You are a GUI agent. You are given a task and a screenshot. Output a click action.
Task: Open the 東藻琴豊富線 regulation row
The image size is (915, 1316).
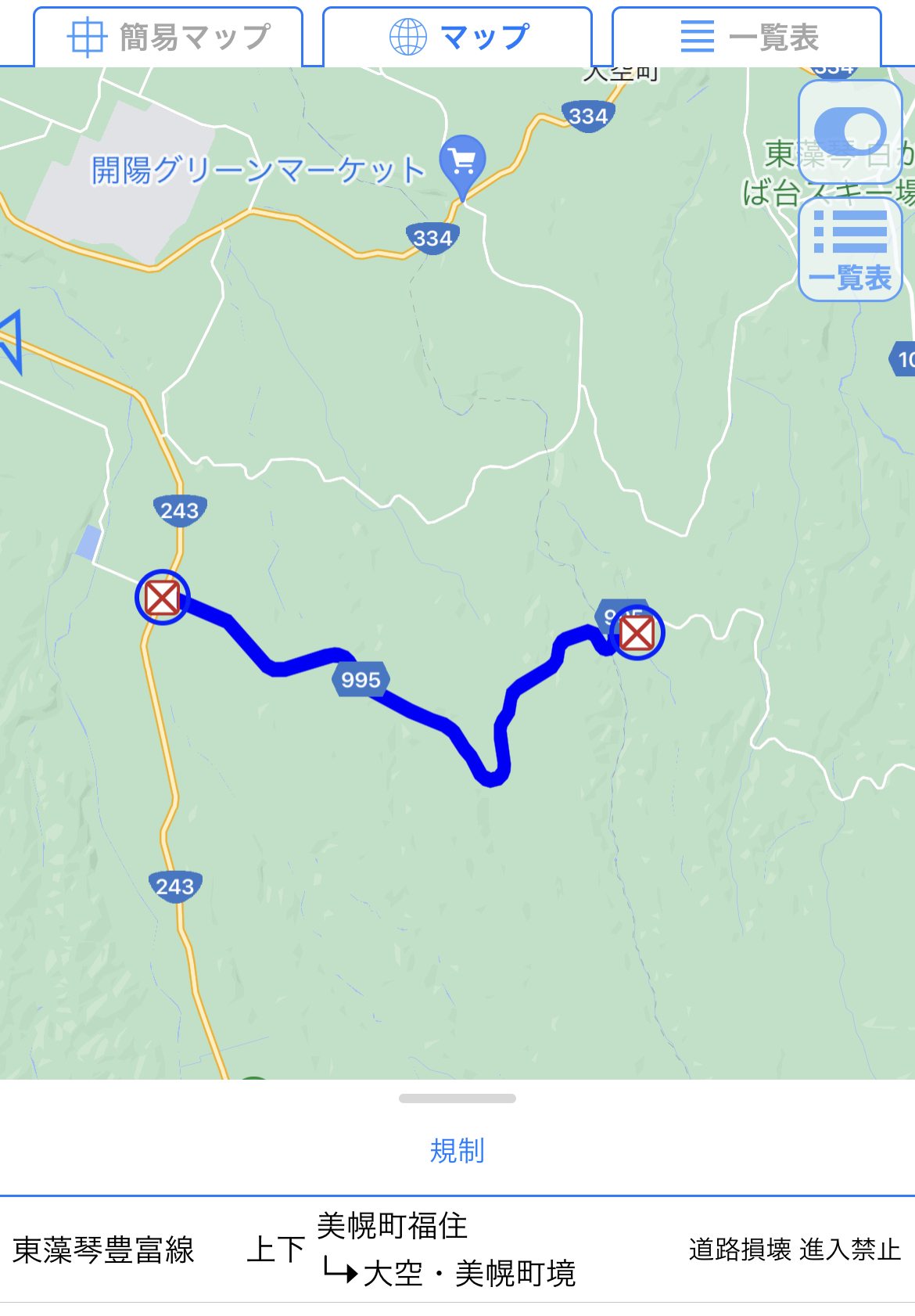tap(457, 1249)
